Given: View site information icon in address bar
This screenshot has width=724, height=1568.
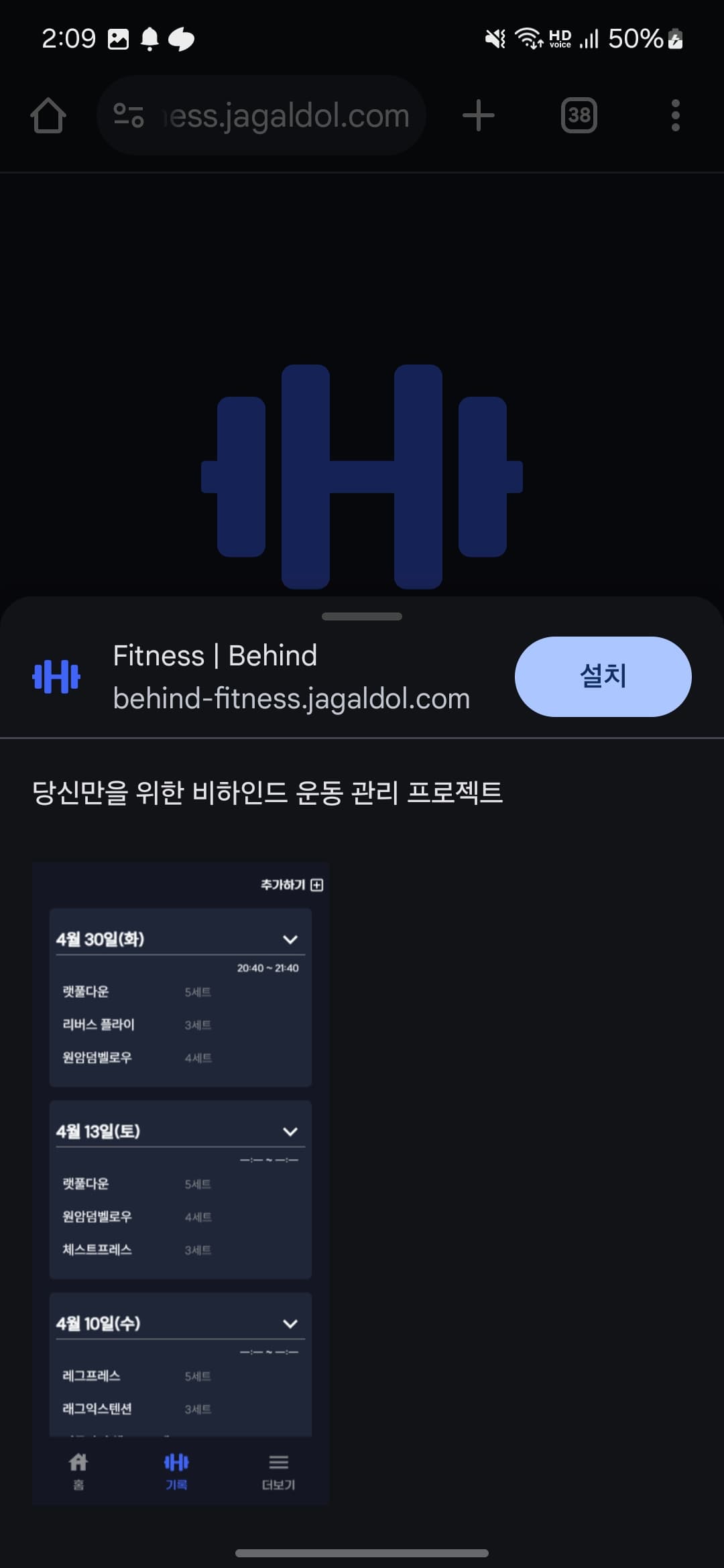Looking at the screenshot, I should [x=128, y=116].
